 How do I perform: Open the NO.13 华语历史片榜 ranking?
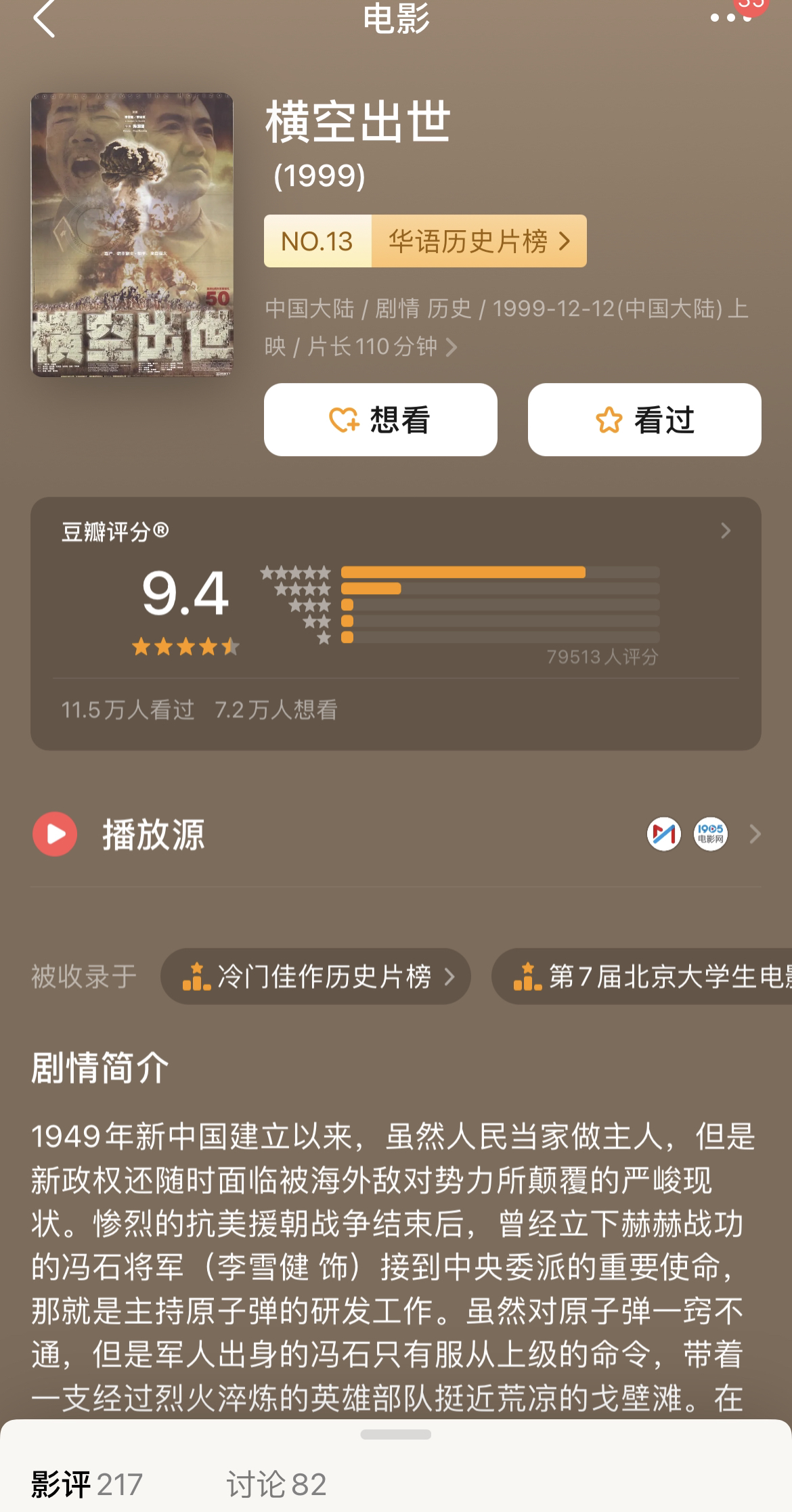tap(425, 241)
